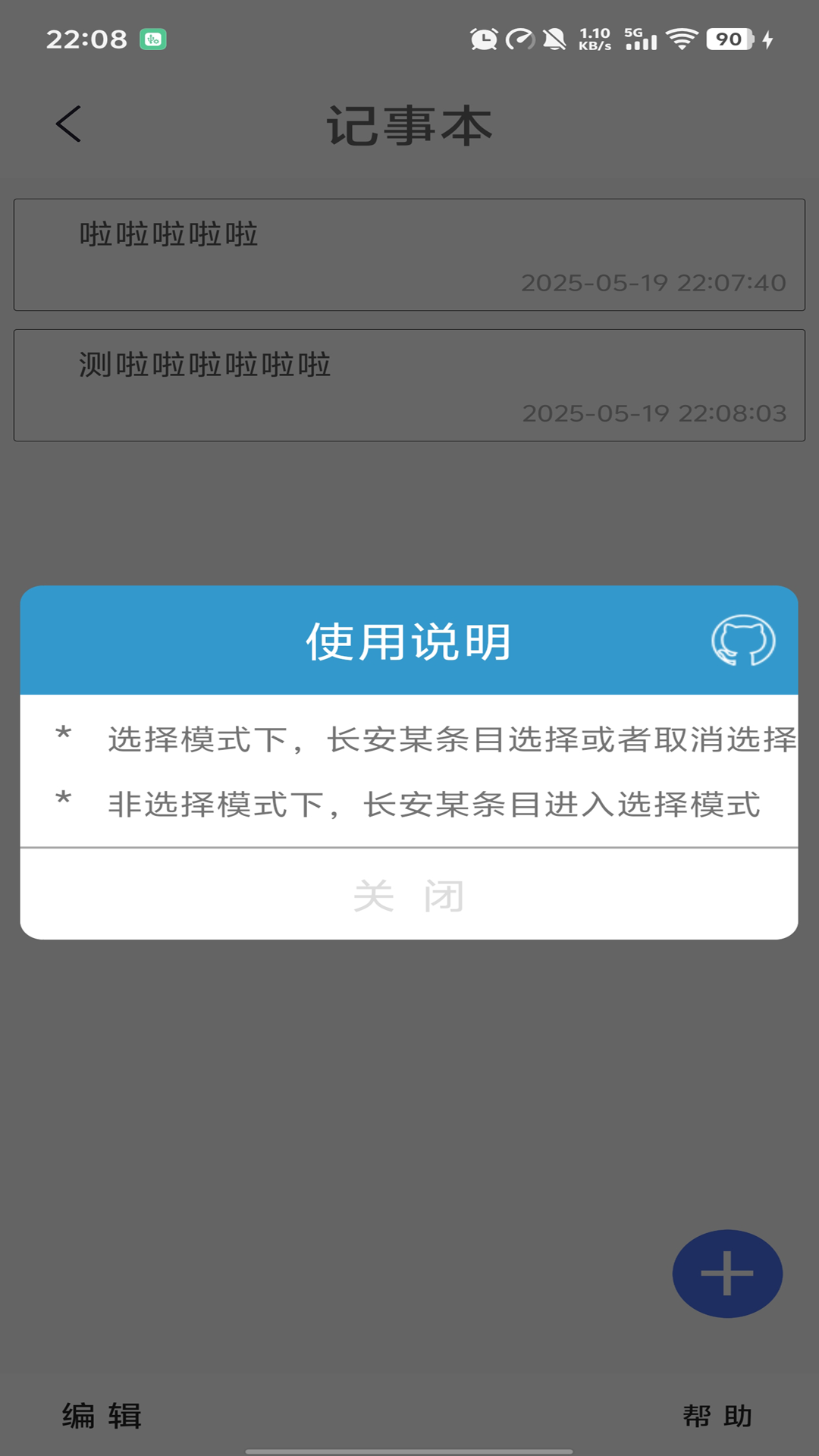Tap the Wi-Fi icon in status bar

pyautogui.click(x=682, y=38)
